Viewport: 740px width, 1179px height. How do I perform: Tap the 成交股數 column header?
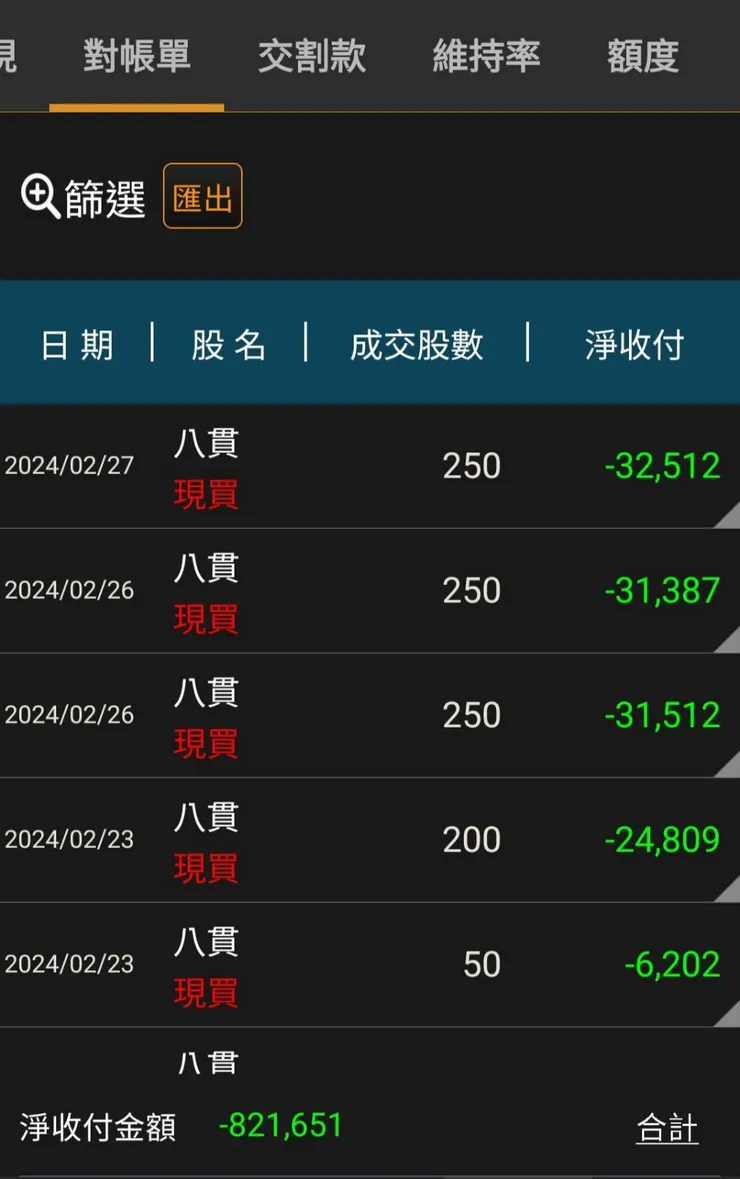click(417, 344)
